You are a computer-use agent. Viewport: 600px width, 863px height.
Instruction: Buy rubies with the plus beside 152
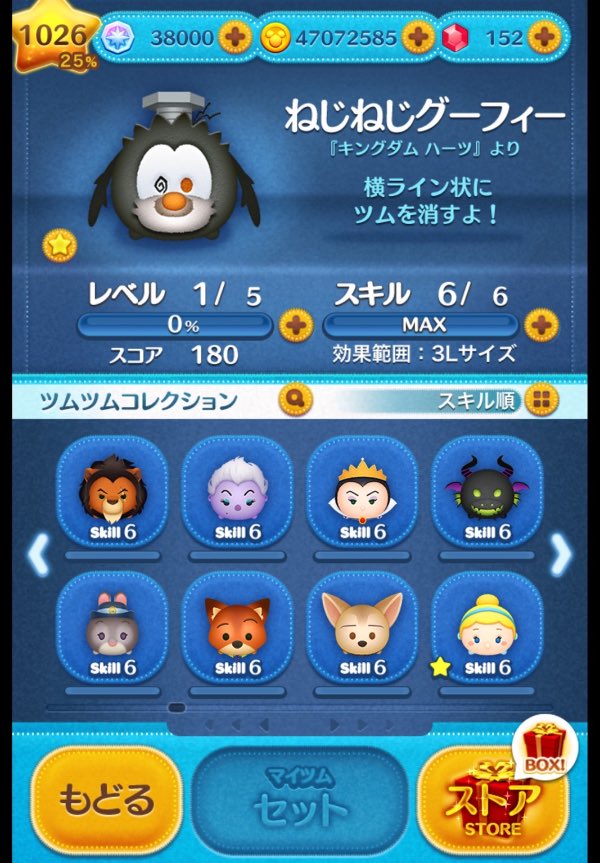coord(544,38)
